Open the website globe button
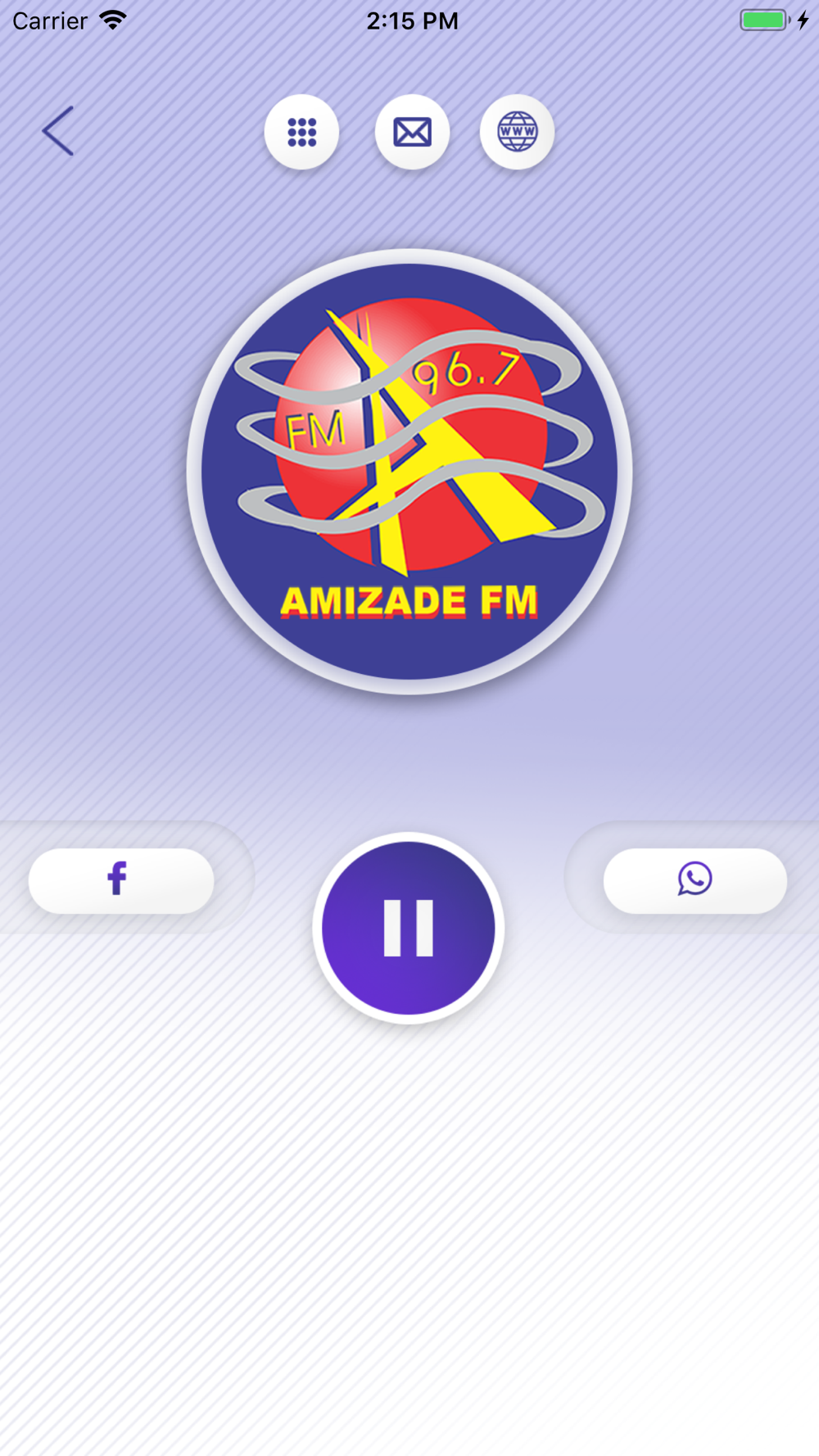Screen dimensions: 819x1456 517,132
